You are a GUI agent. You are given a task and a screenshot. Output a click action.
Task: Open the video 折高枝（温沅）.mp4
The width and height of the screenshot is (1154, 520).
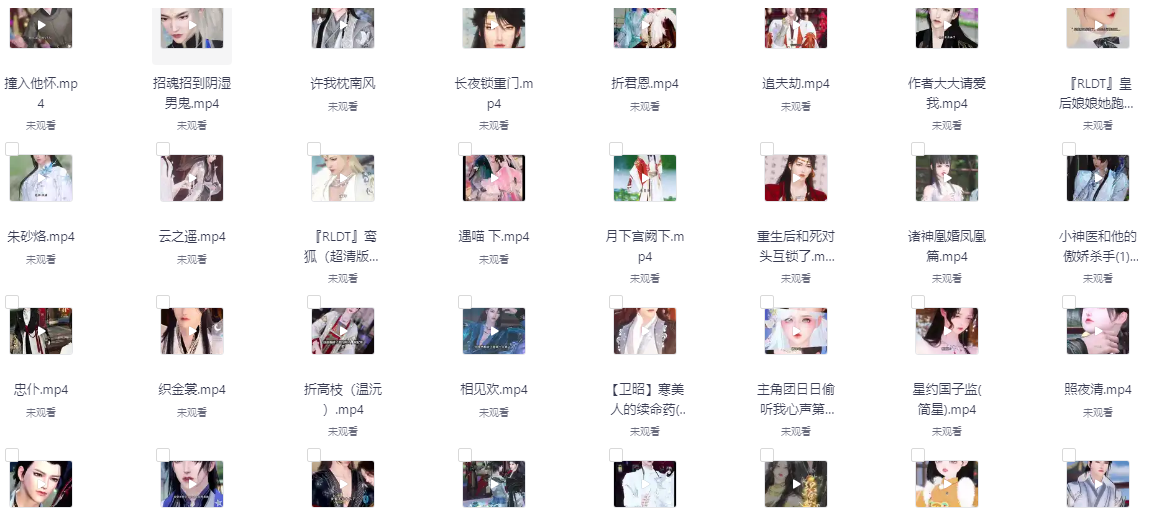343,331
